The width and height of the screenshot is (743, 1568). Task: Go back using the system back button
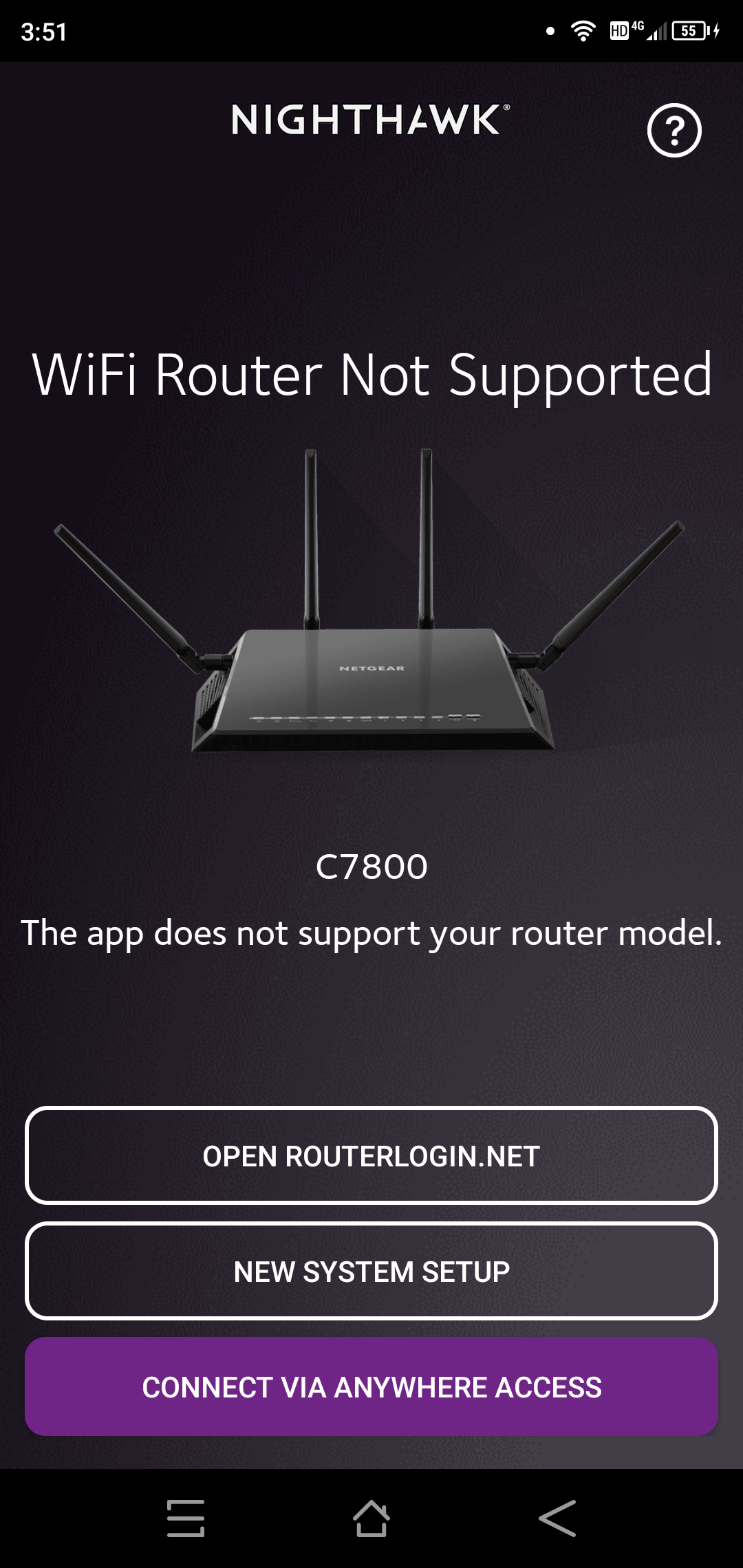[557, 1518]
